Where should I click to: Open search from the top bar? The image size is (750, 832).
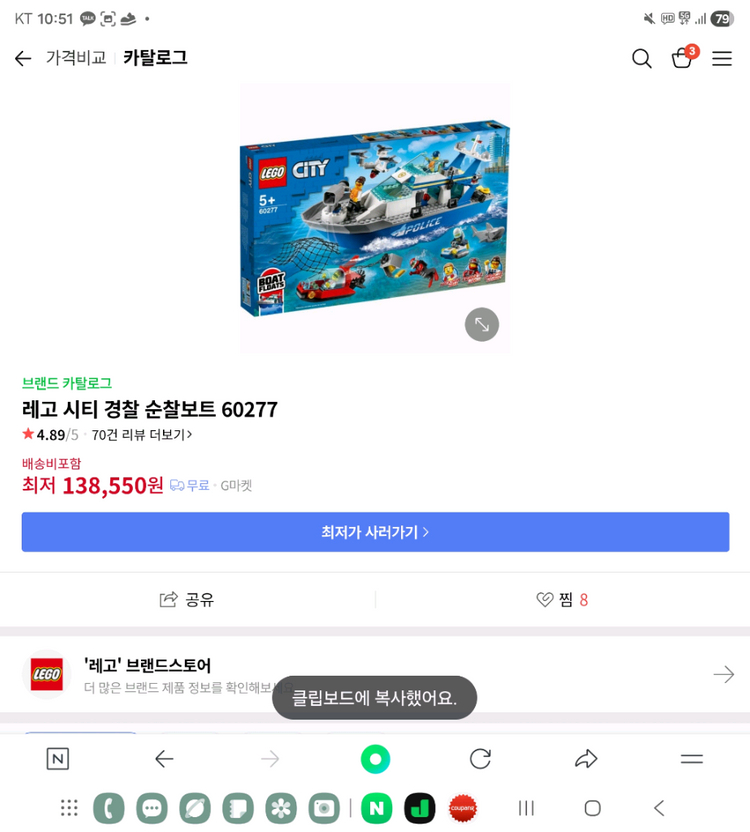(x=641, y=59)
